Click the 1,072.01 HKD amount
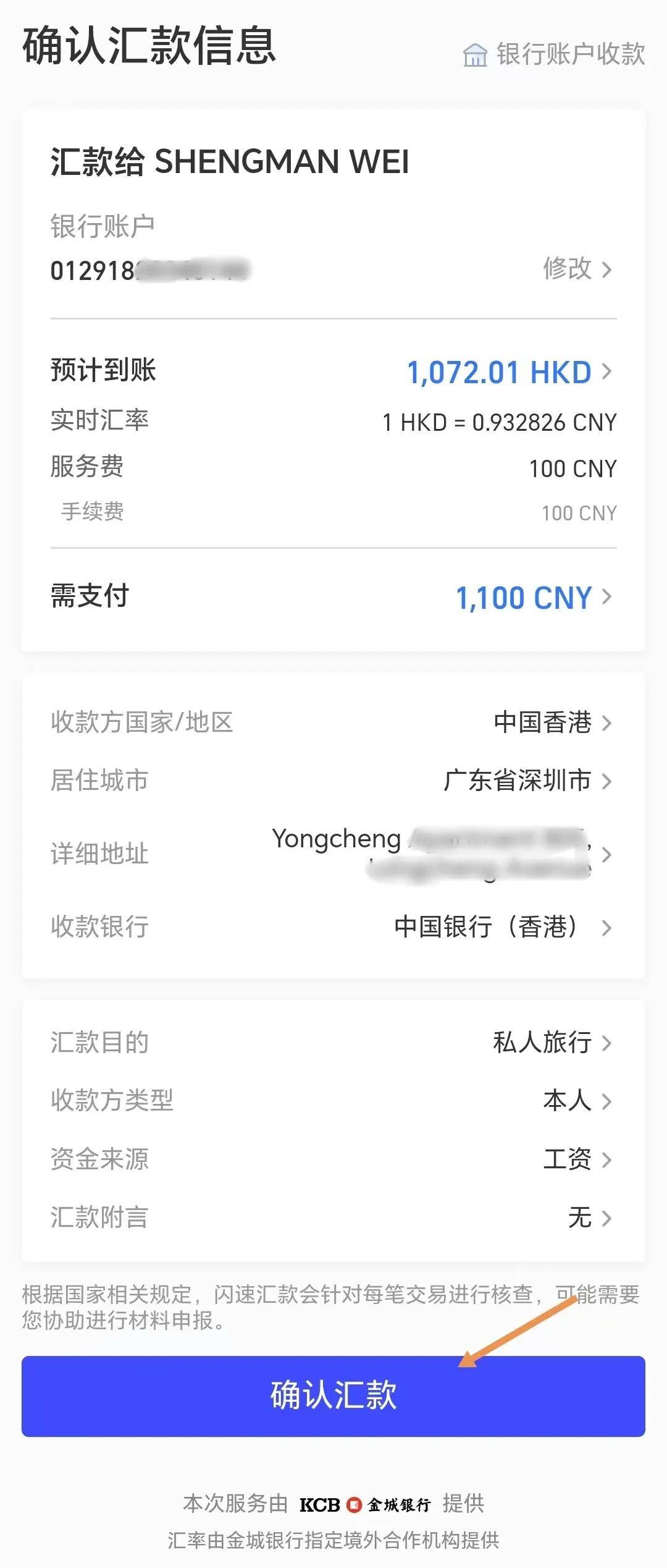667x1568 pixels. pyautogui.click(x=500, y=371)
